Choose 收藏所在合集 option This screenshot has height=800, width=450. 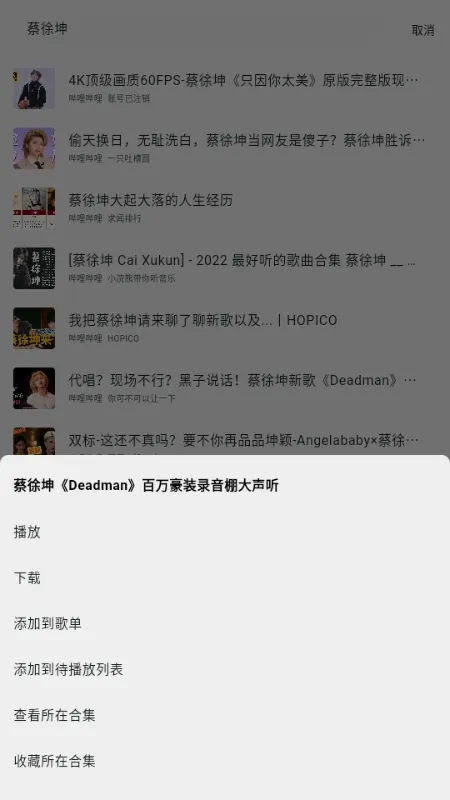[224, 761]
